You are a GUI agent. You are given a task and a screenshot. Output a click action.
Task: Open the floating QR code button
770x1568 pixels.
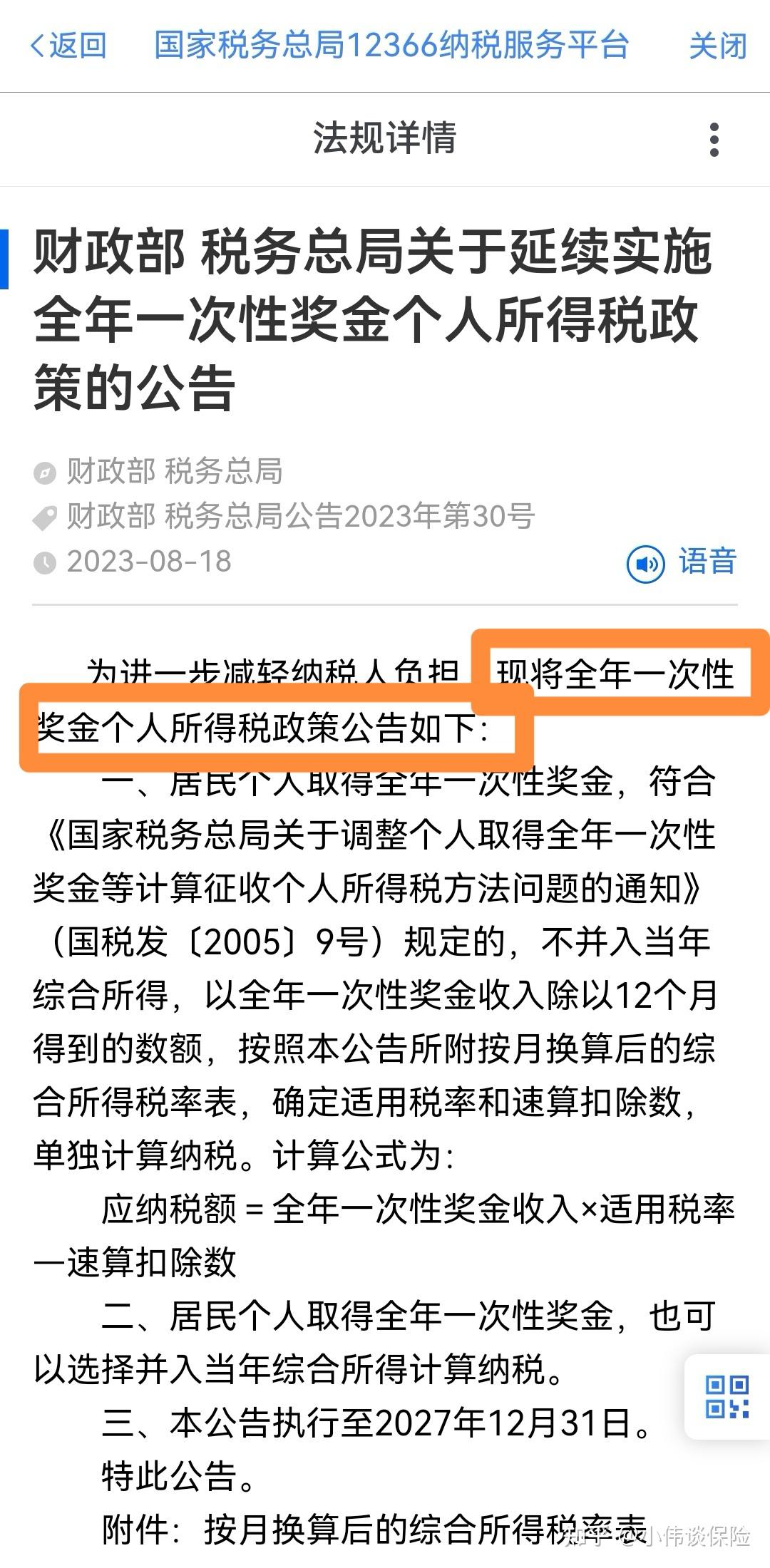coord(727,1397)
